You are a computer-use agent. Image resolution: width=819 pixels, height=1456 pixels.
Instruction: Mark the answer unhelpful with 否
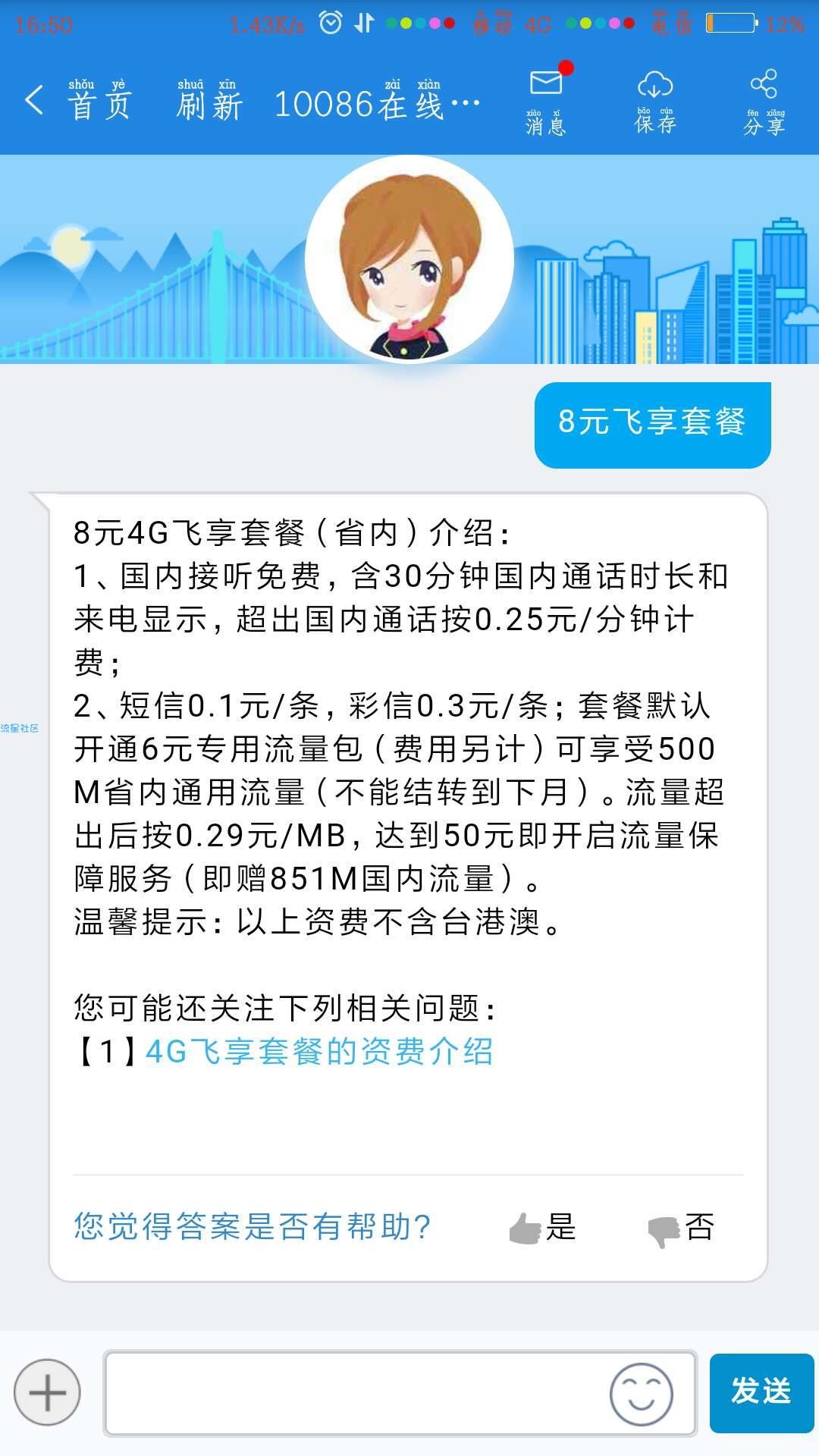[x=681, y=1227]
